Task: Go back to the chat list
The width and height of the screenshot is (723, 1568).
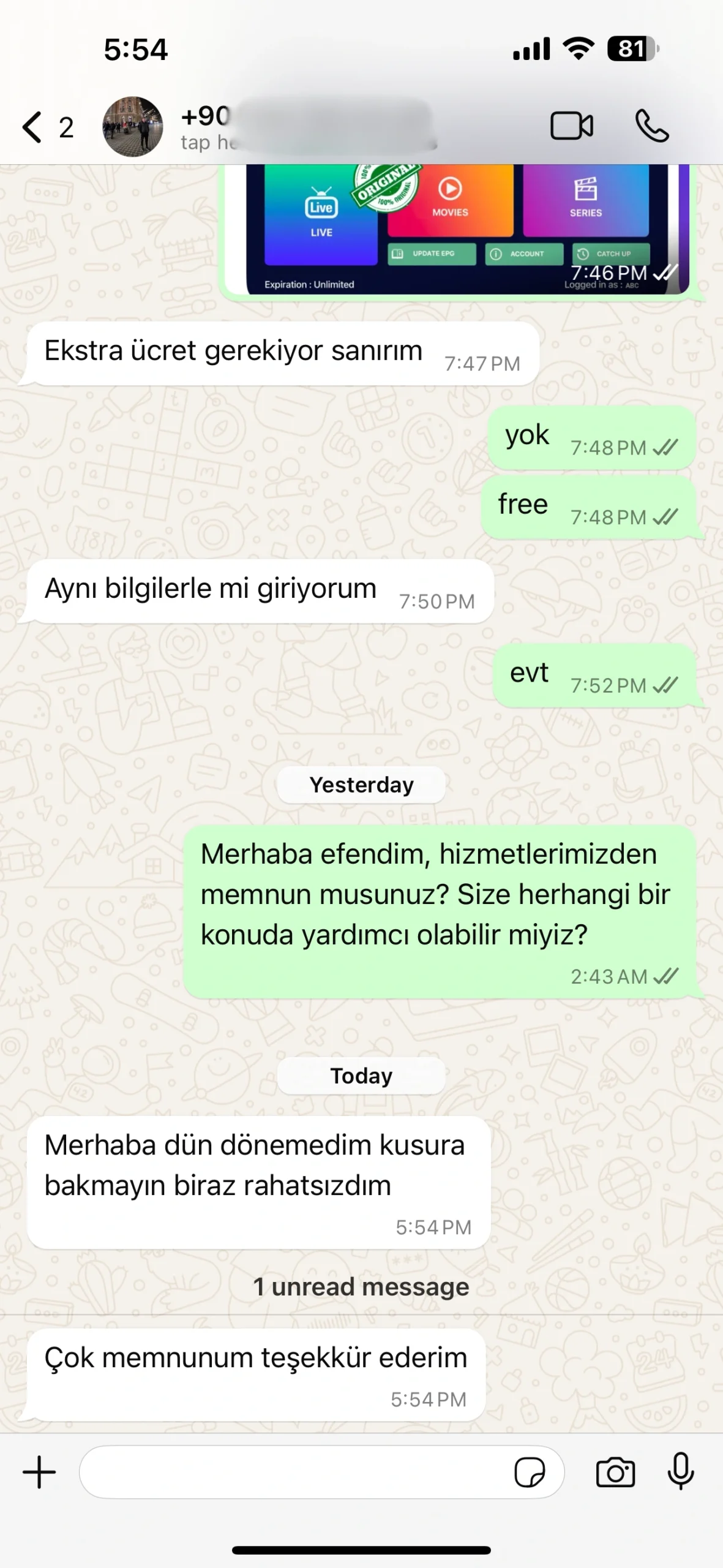Action: (x=34, y=127)
